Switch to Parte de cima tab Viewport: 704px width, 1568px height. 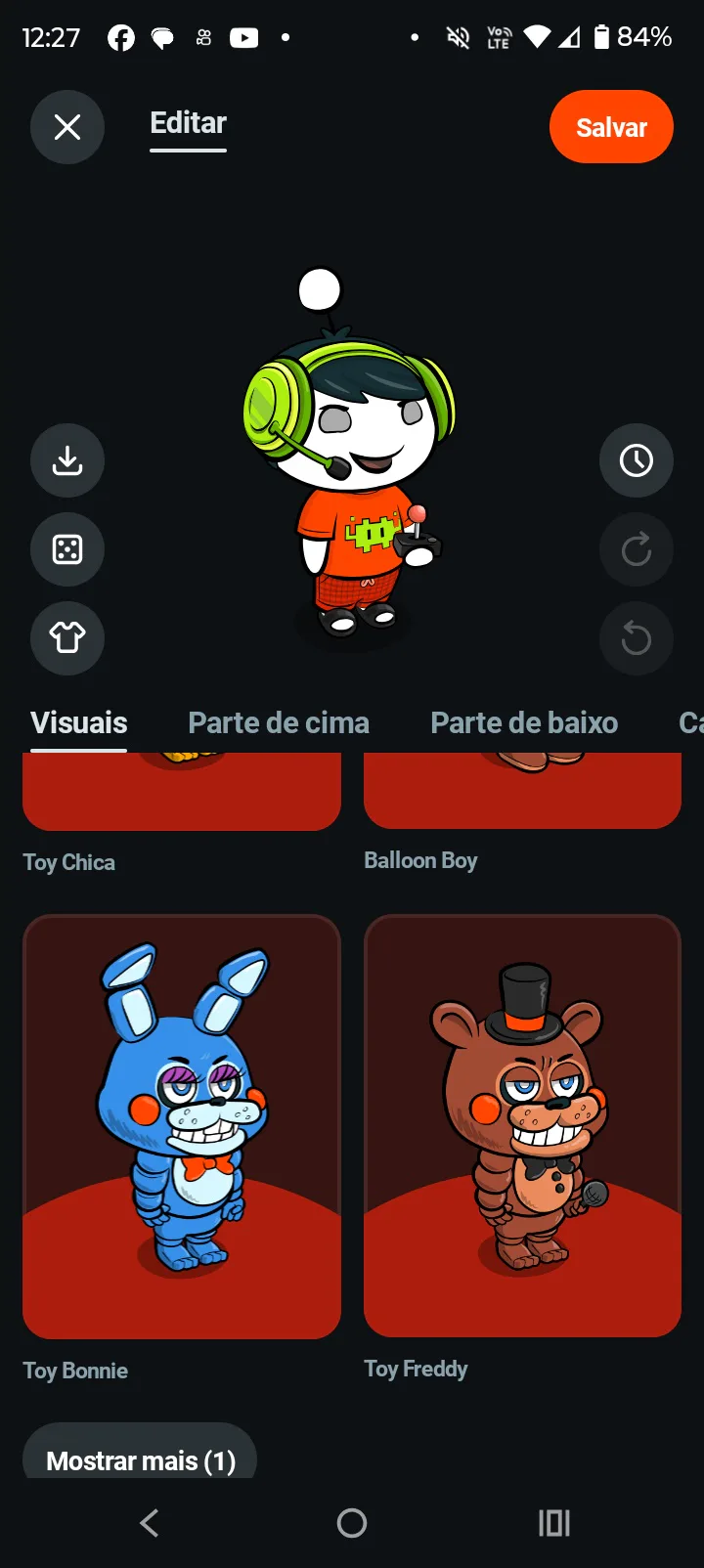279,722
